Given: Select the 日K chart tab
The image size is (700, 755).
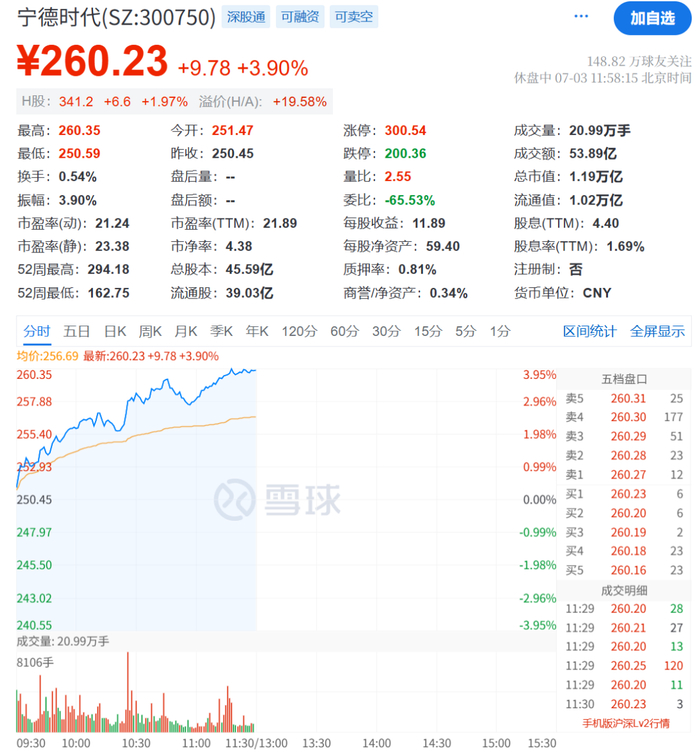Looking at the screenshot, I should pos(115,331).
